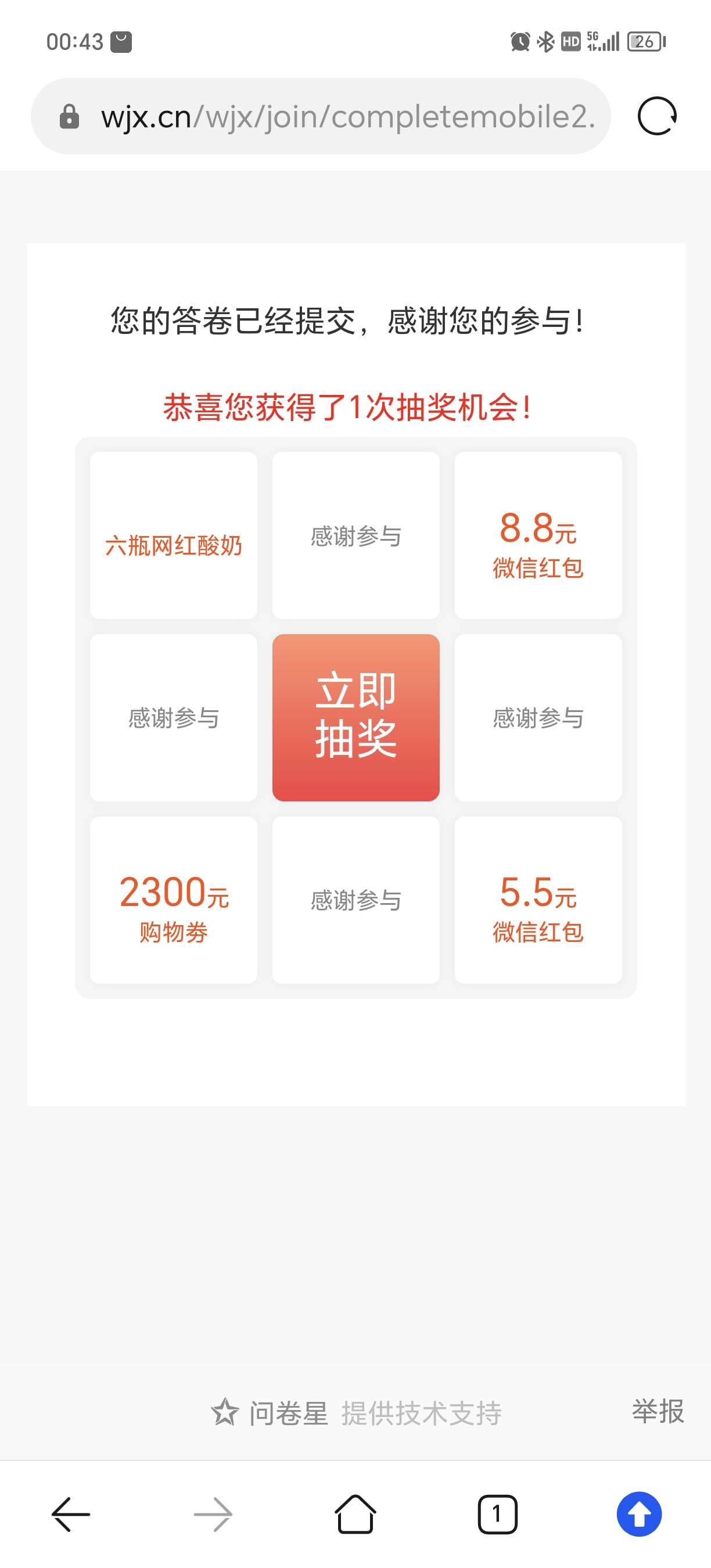
Task: Go back to the previous page
Action: point(71,1514)
